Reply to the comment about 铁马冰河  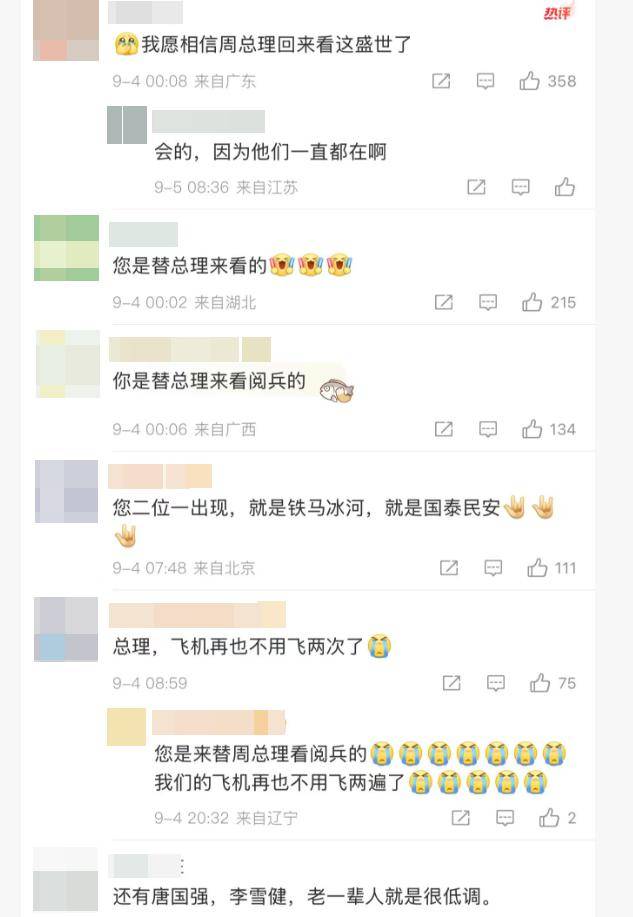493,568
